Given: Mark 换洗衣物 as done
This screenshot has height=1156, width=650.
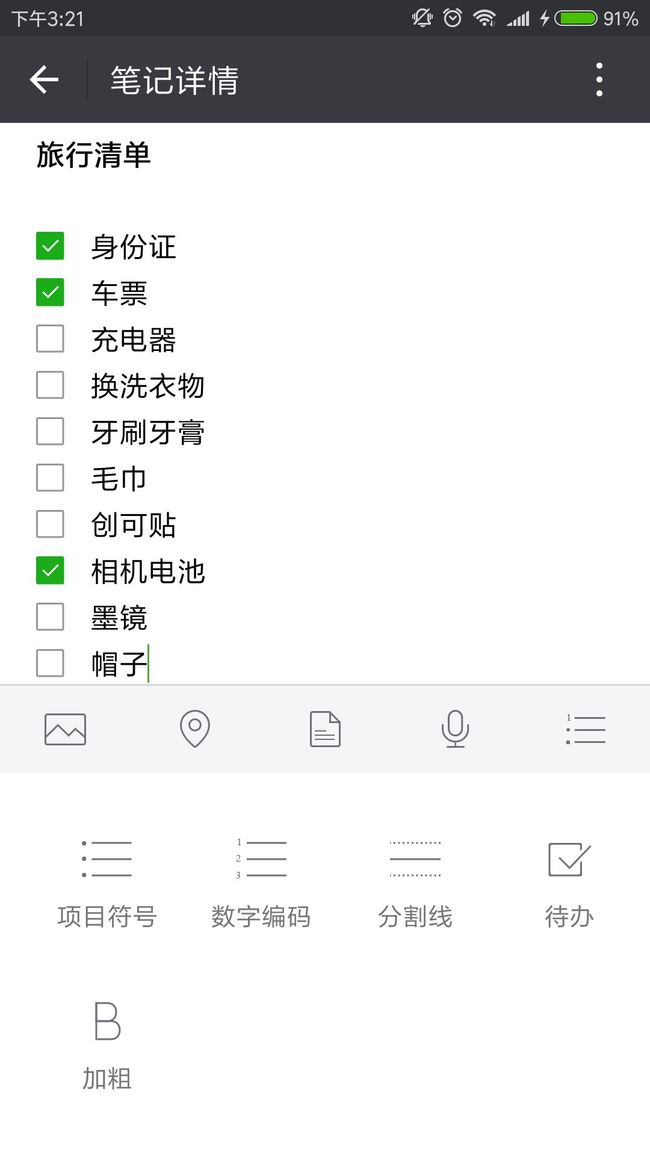Looking at the screenshot, I should pyautogui.click(x=50, y=386).
